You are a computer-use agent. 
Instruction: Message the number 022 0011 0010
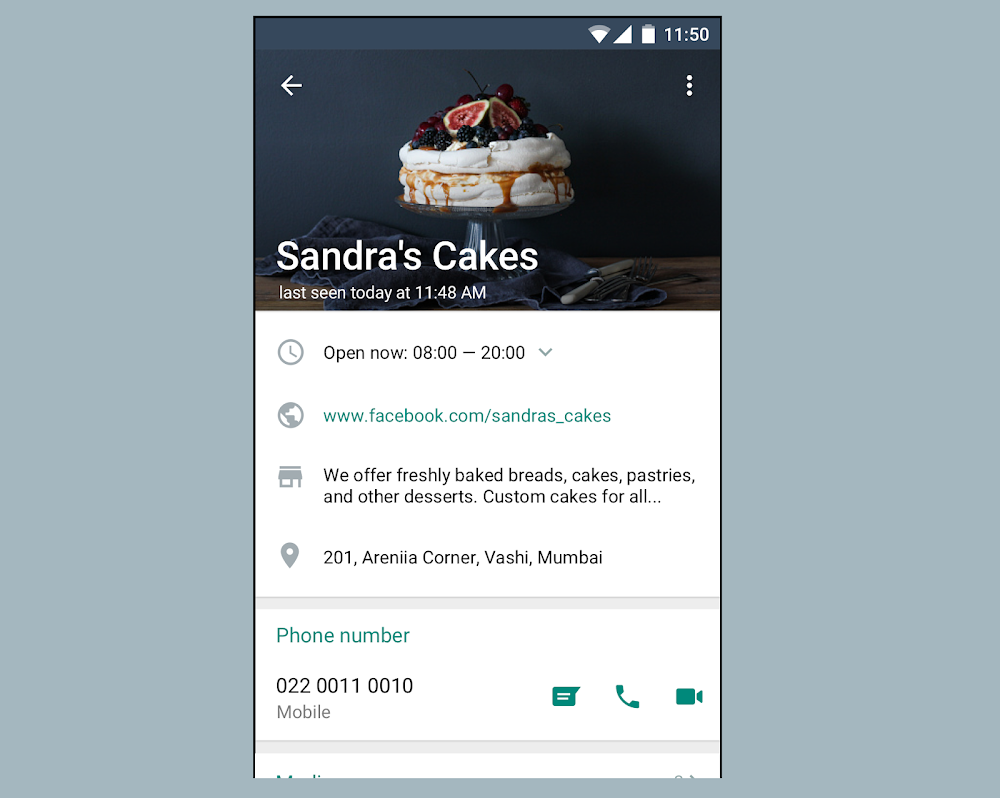[x=566, y=697]
